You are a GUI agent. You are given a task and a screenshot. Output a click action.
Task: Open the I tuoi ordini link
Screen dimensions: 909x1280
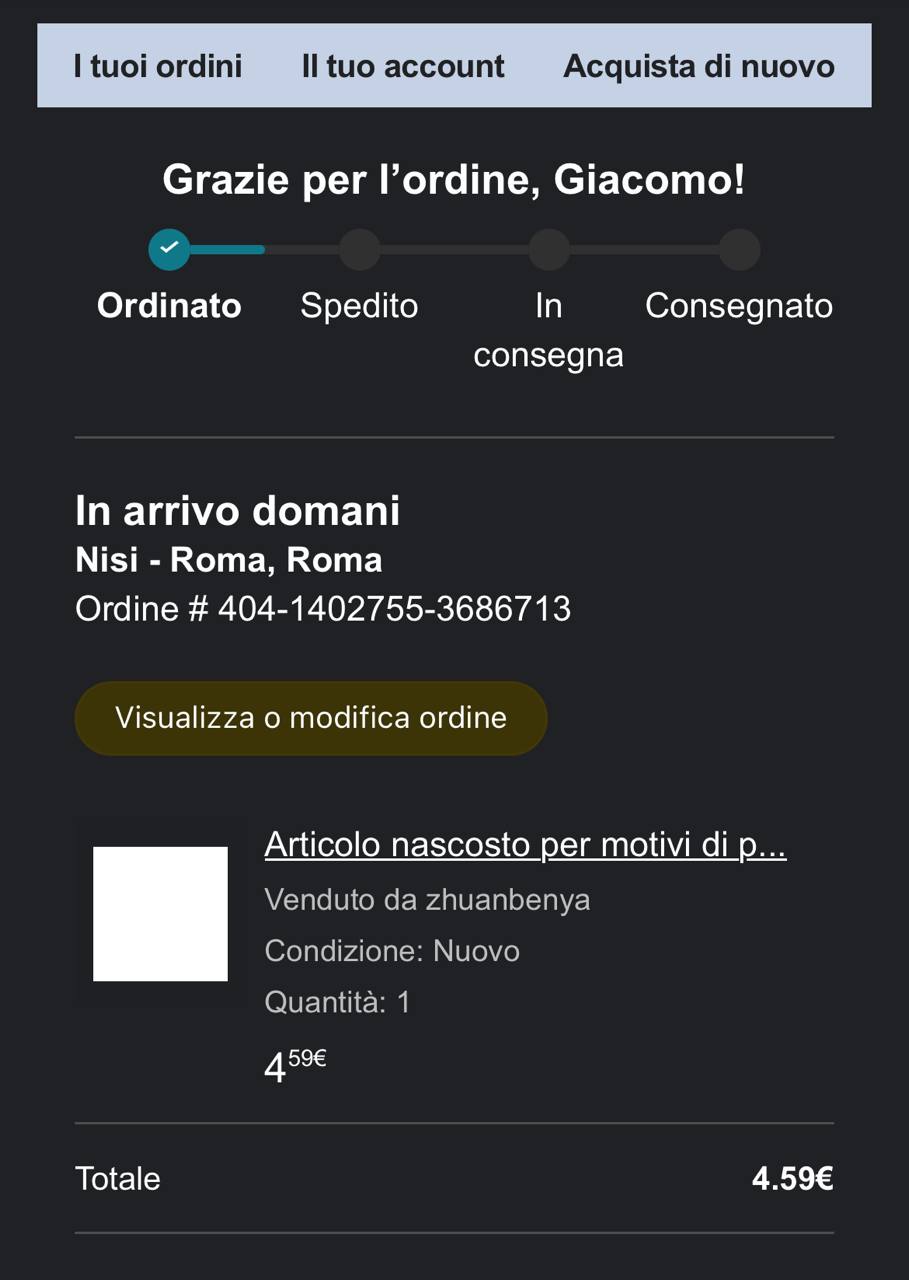tap(158, 66)
